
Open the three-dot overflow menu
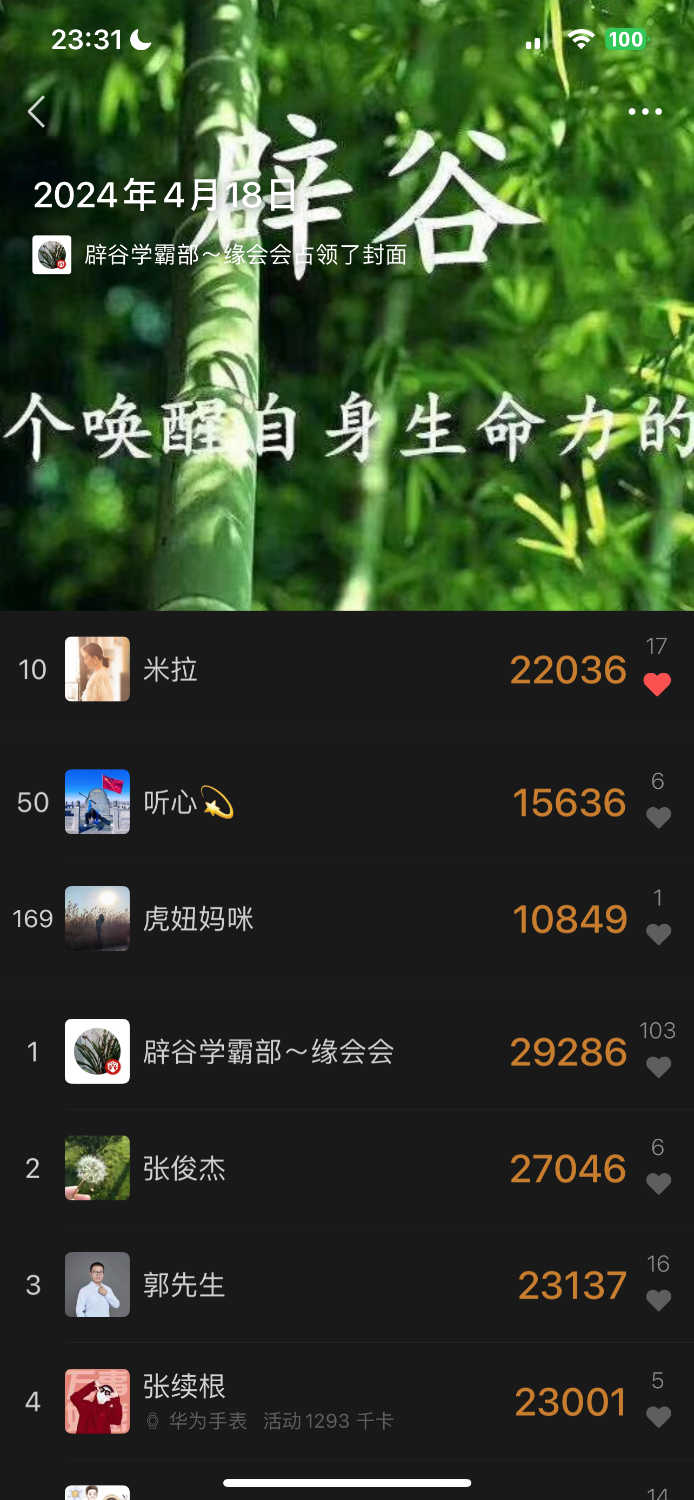pyautogui.click(x=645, y=112)
